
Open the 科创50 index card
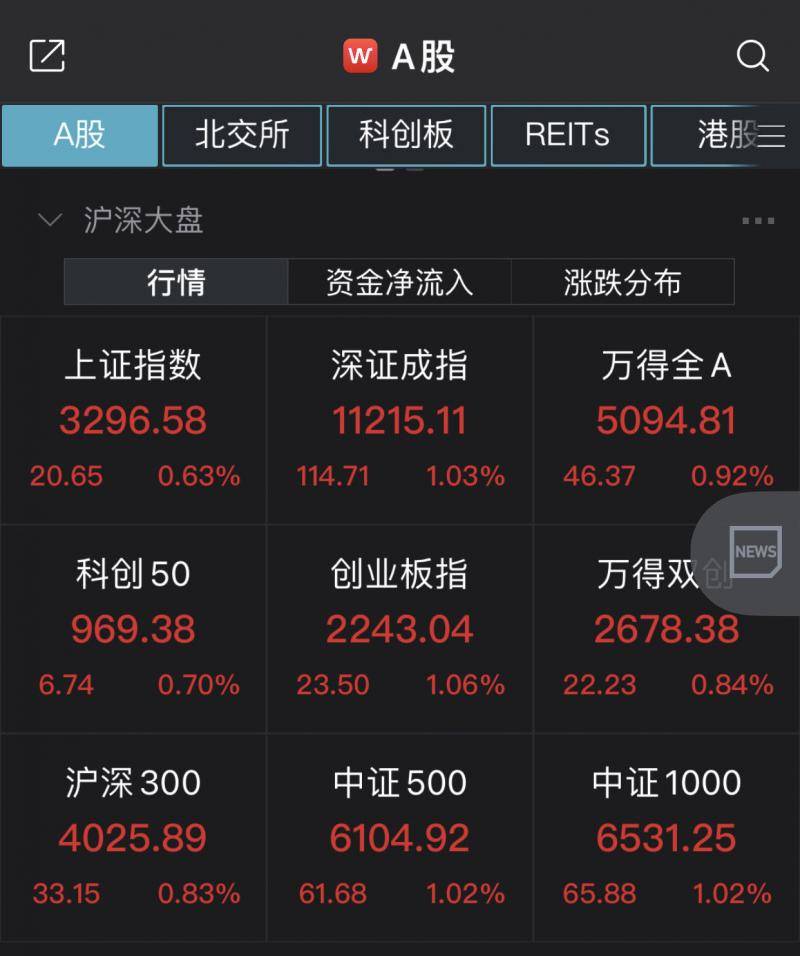coord(133,629)
